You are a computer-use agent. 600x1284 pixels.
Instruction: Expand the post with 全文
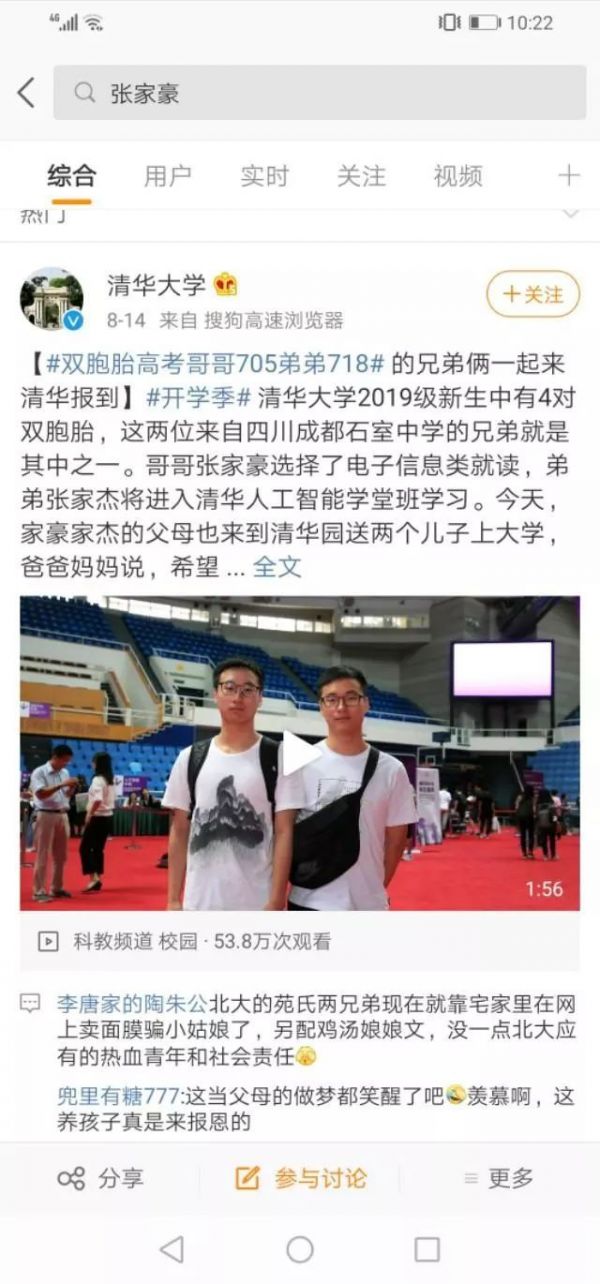coord(277,566)
